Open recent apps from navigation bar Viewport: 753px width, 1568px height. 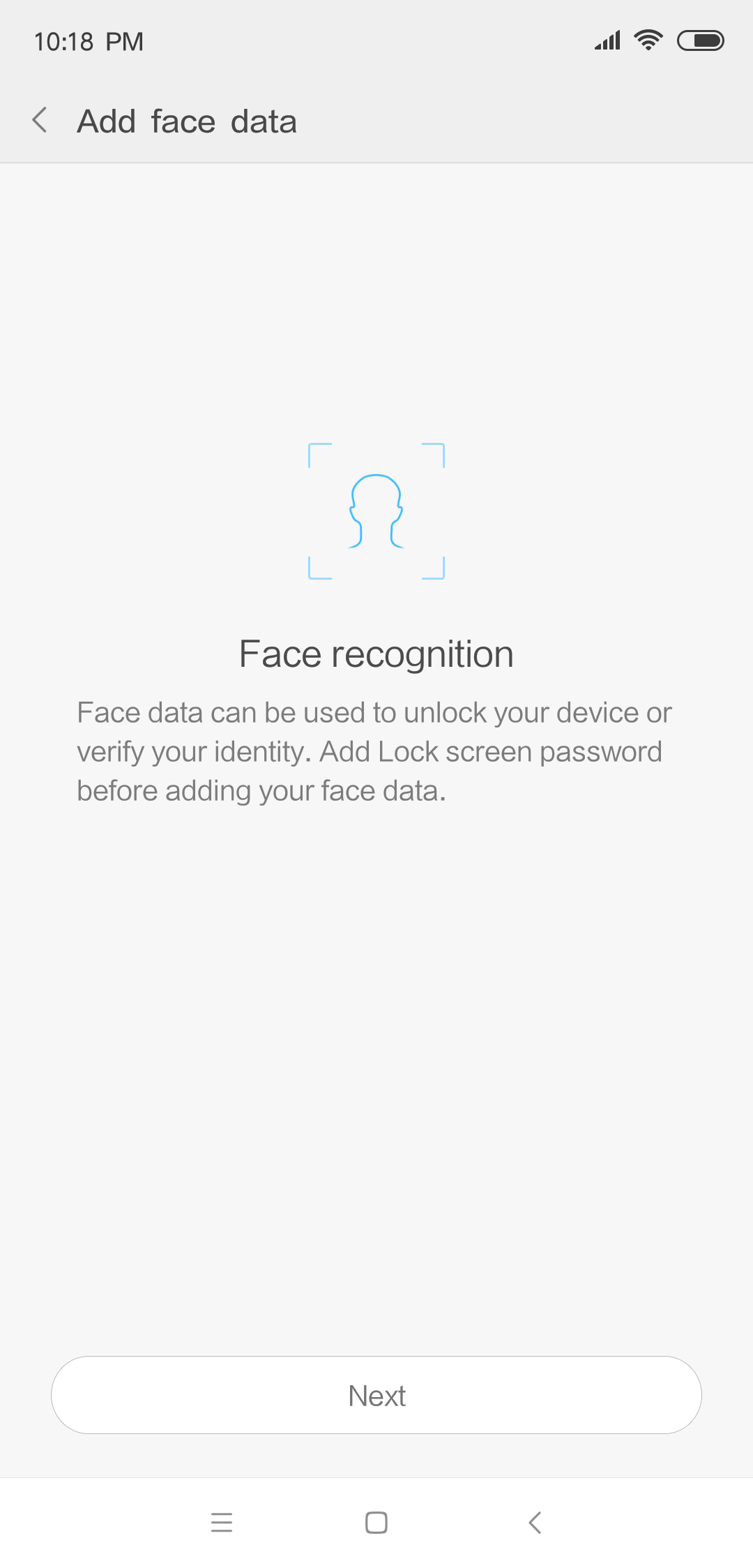(x=222, y=1522)
